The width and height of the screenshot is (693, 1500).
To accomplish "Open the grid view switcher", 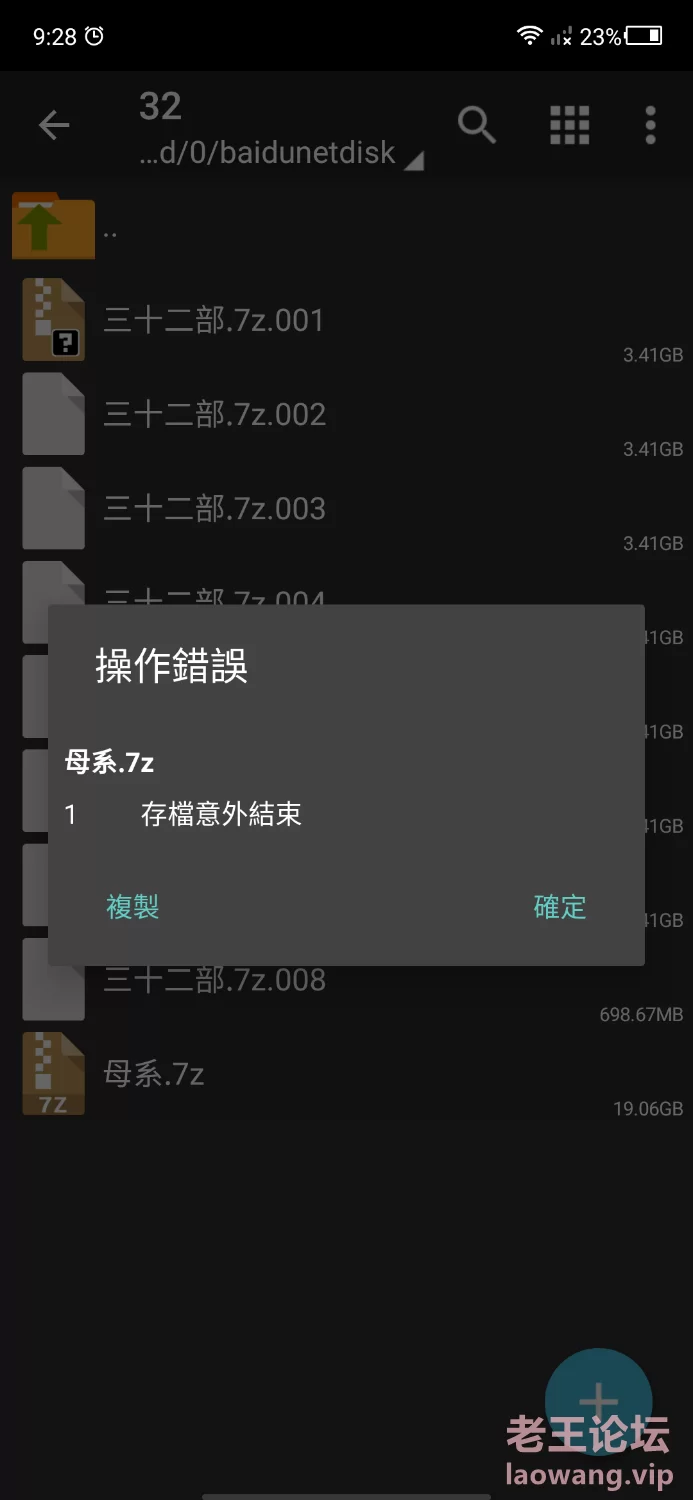I will pyautogui.click(x=570, y=125).
